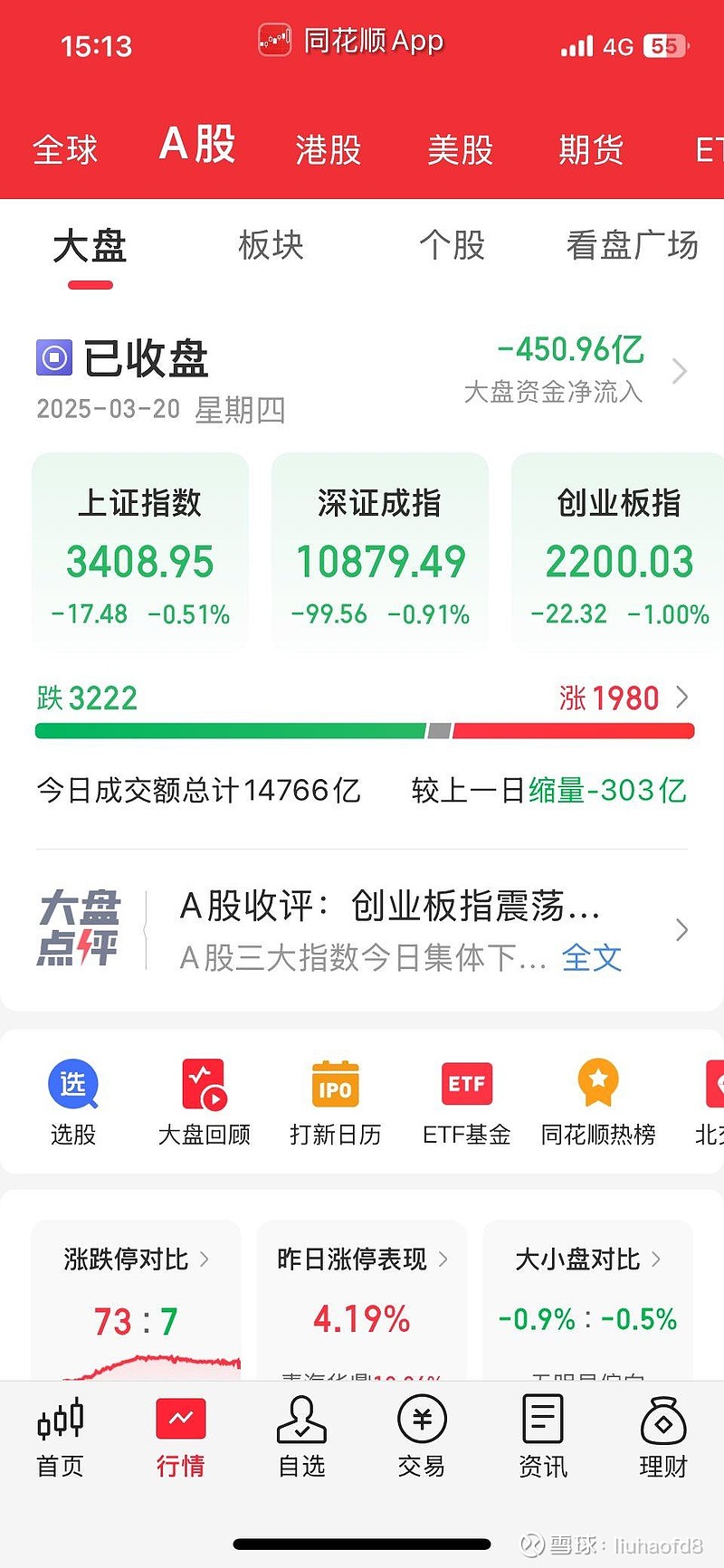Switch to the 港股 Hong Kong stocks tab
This screenshot has width=724, height=1568.
(x=327, y=149)
